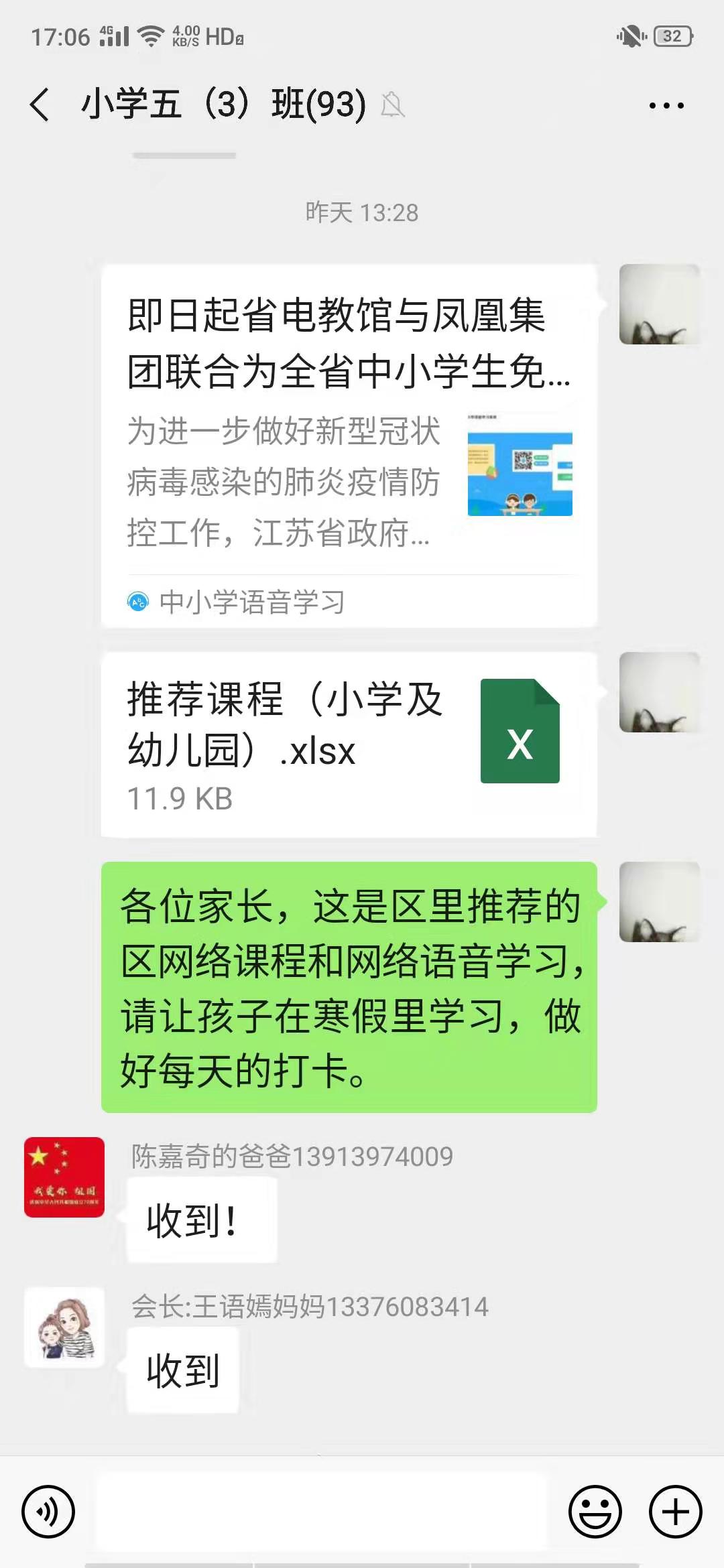Open the emoji picker

[x=595, y=1511]
